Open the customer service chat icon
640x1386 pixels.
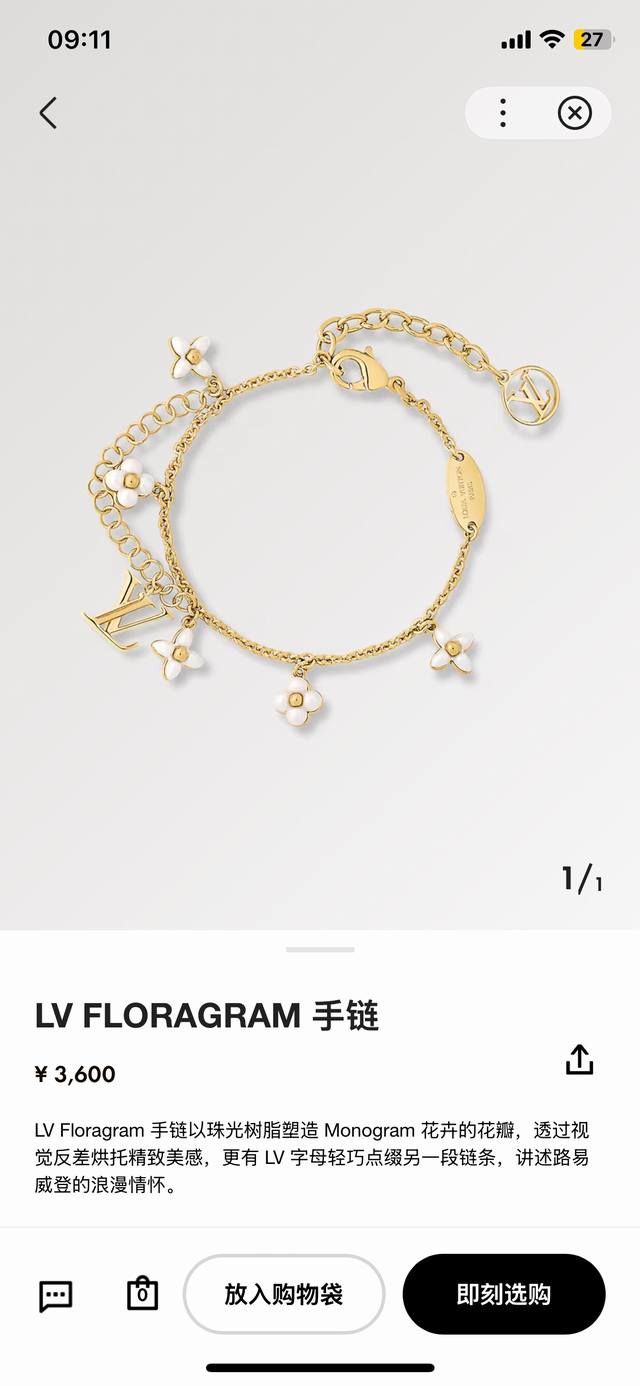[x=56, y=1296]
